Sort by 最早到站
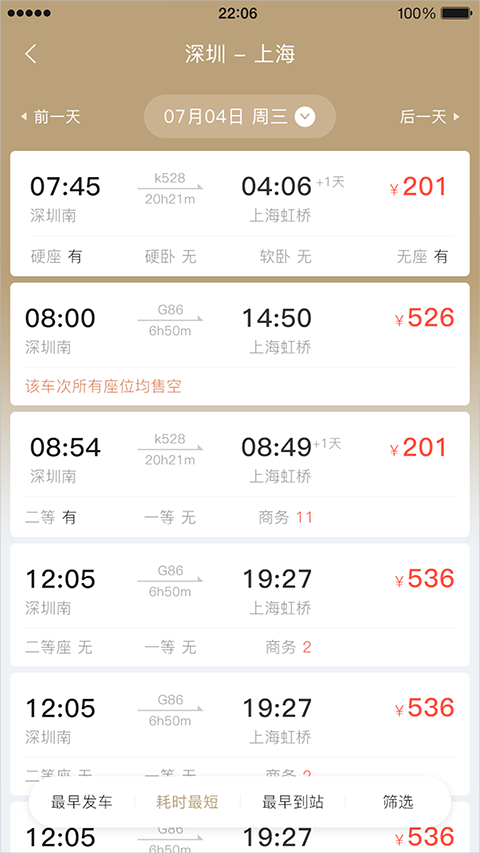The image size is (480, 853). tap(293, 801)
